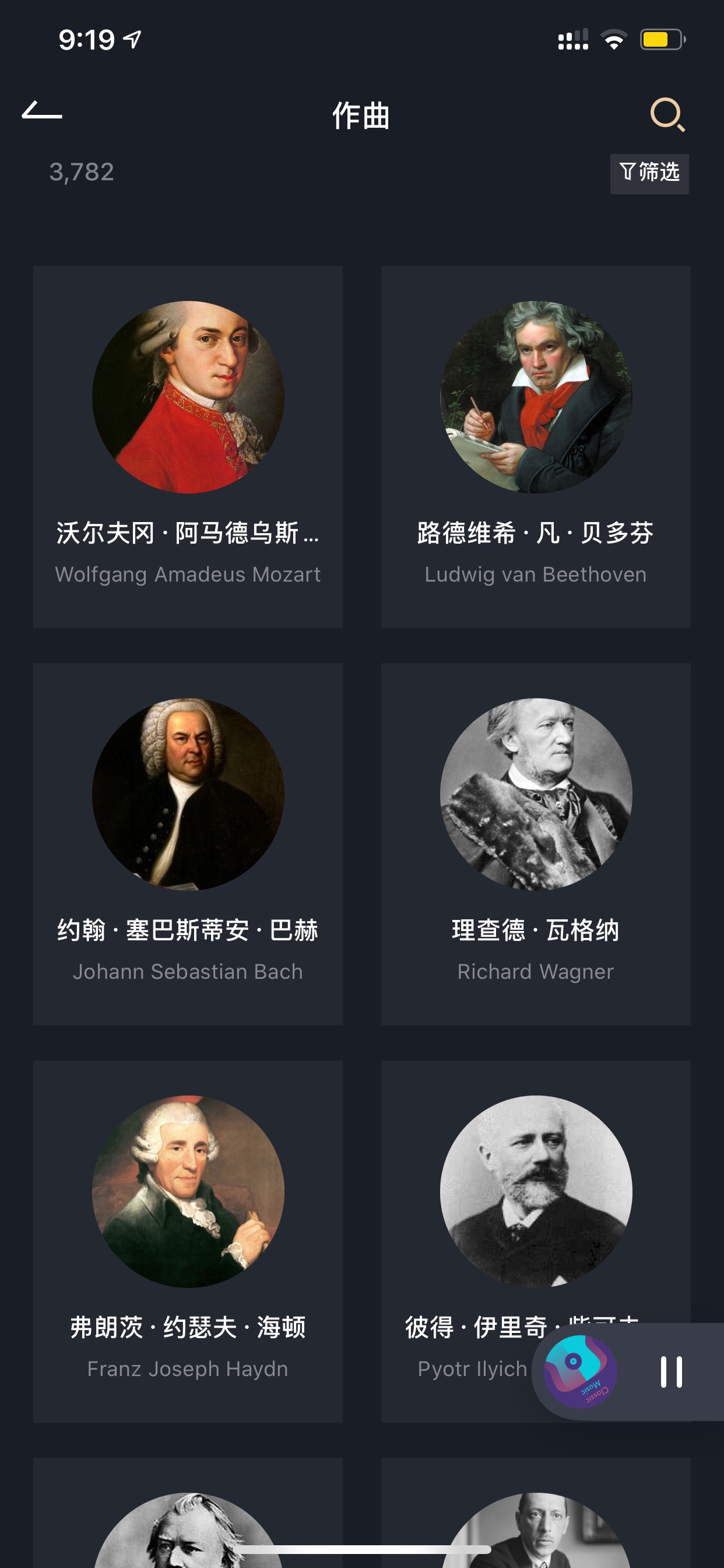724x1568 pixels.
Task: Open the mini player album disc
Action: coord(581,1372)
